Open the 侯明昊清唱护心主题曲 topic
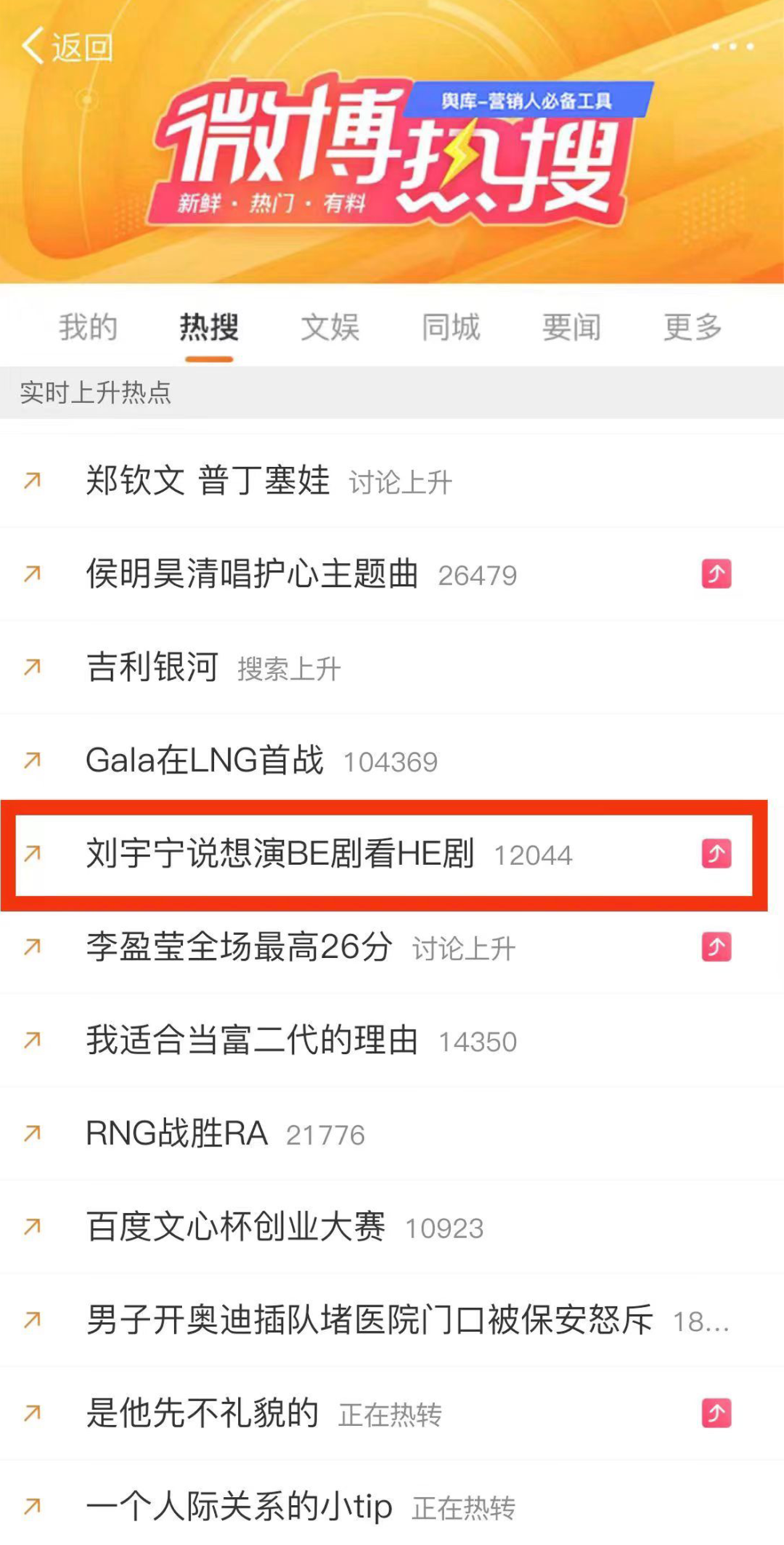 coord(252,574)
